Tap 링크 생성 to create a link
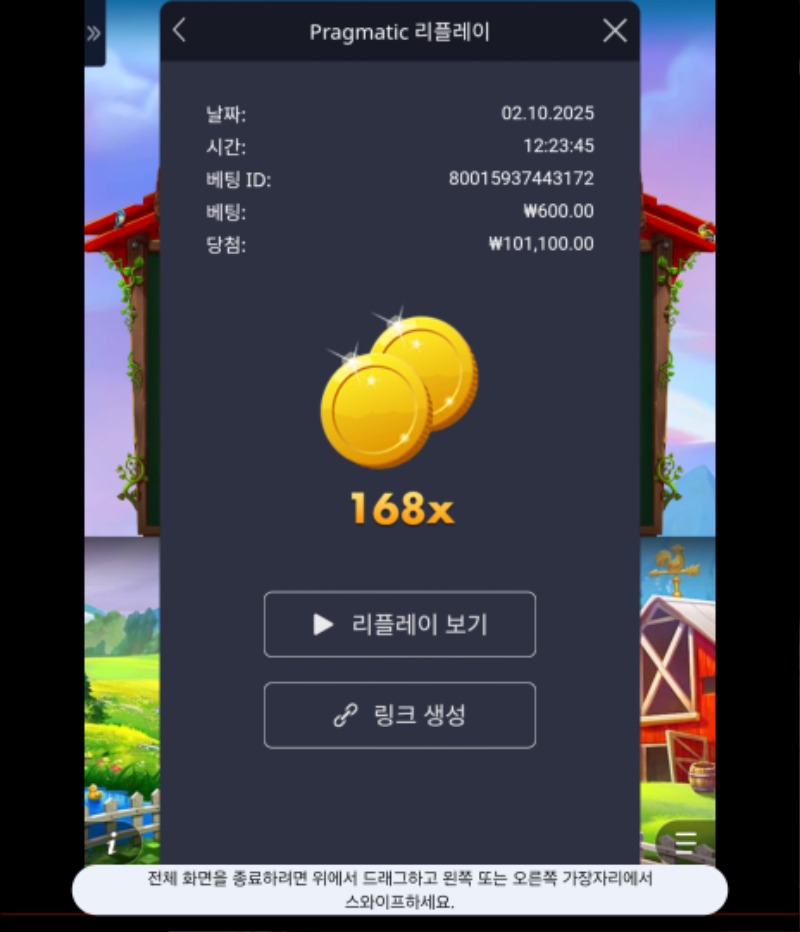The width and height of the screenshot is (800, 932). pyautogui.click(x=400, y=715)
